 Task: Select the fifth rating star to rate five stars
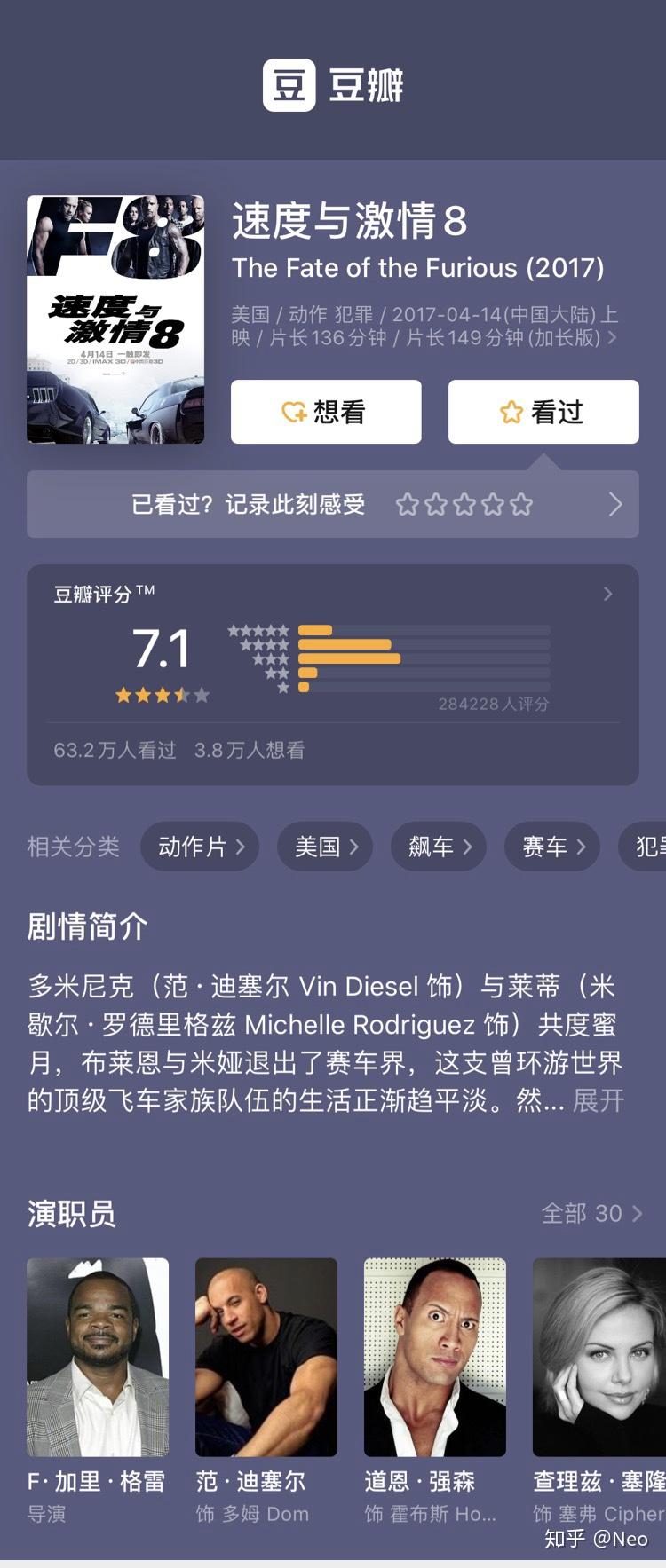point(522,504)
